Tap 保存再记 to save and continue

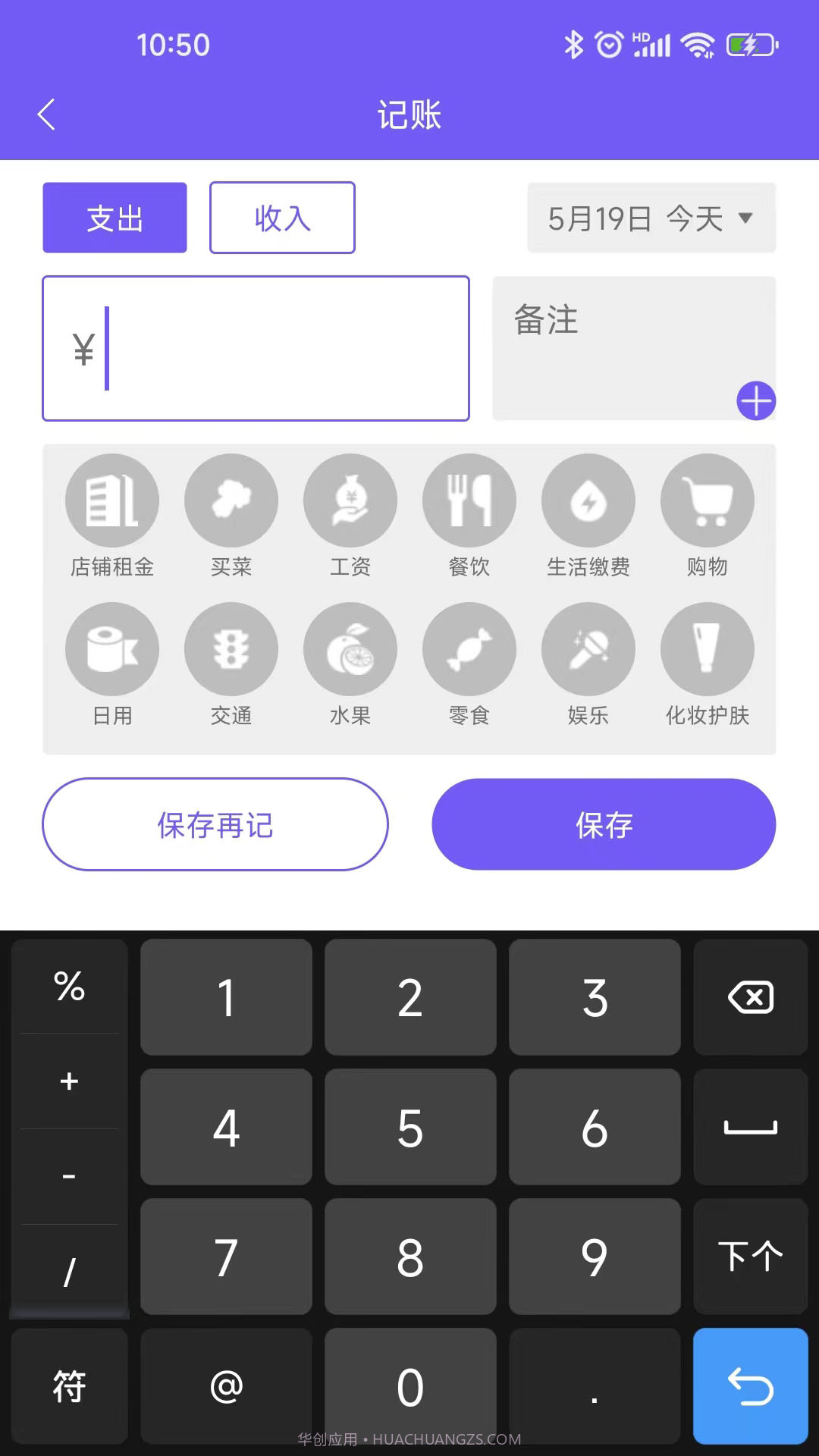216,824
